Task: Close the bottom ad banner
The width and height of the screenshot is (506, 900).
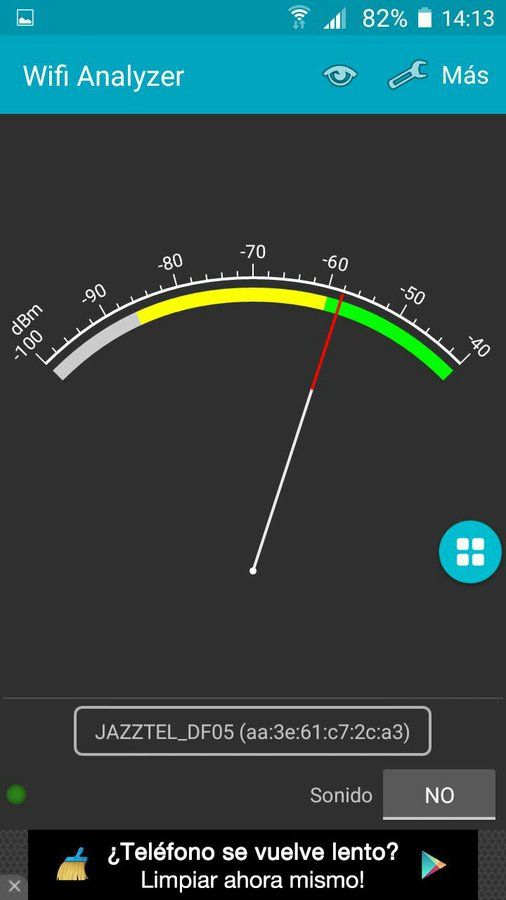Action: tap(14, 886)
